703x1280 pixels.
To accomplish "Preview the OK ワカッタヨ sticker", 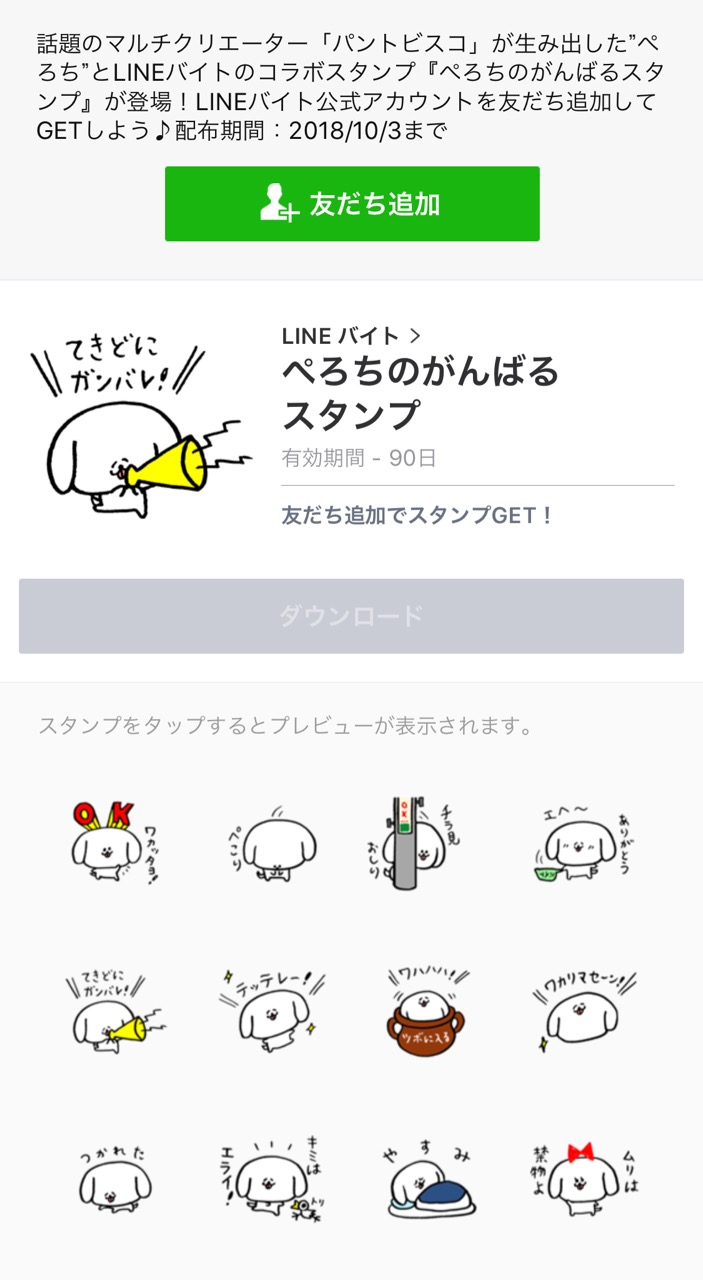I will coord(113,844).
